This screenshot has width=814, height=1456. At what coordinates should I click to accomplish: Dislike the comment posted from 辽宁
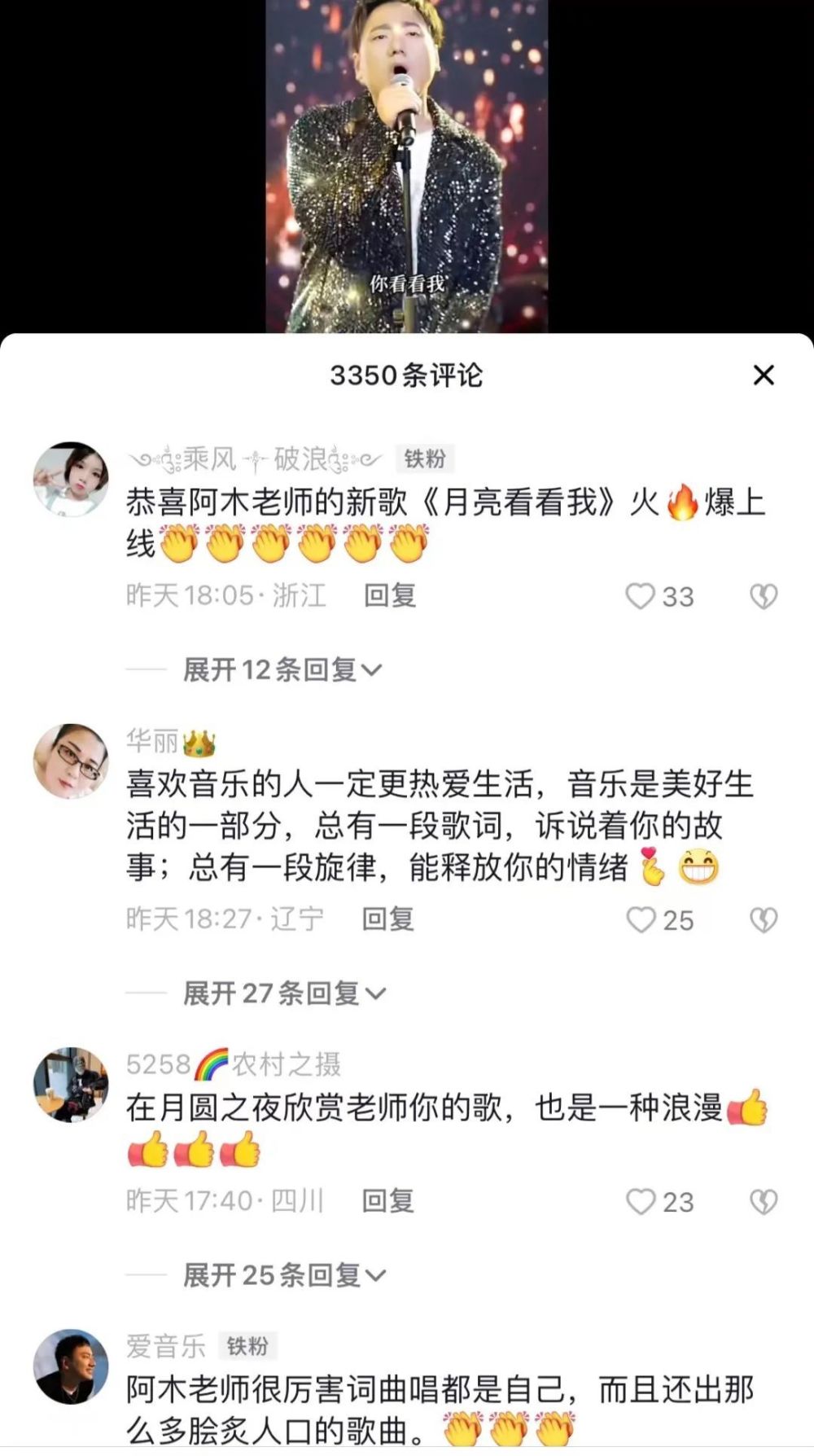[x=763, y=919]
